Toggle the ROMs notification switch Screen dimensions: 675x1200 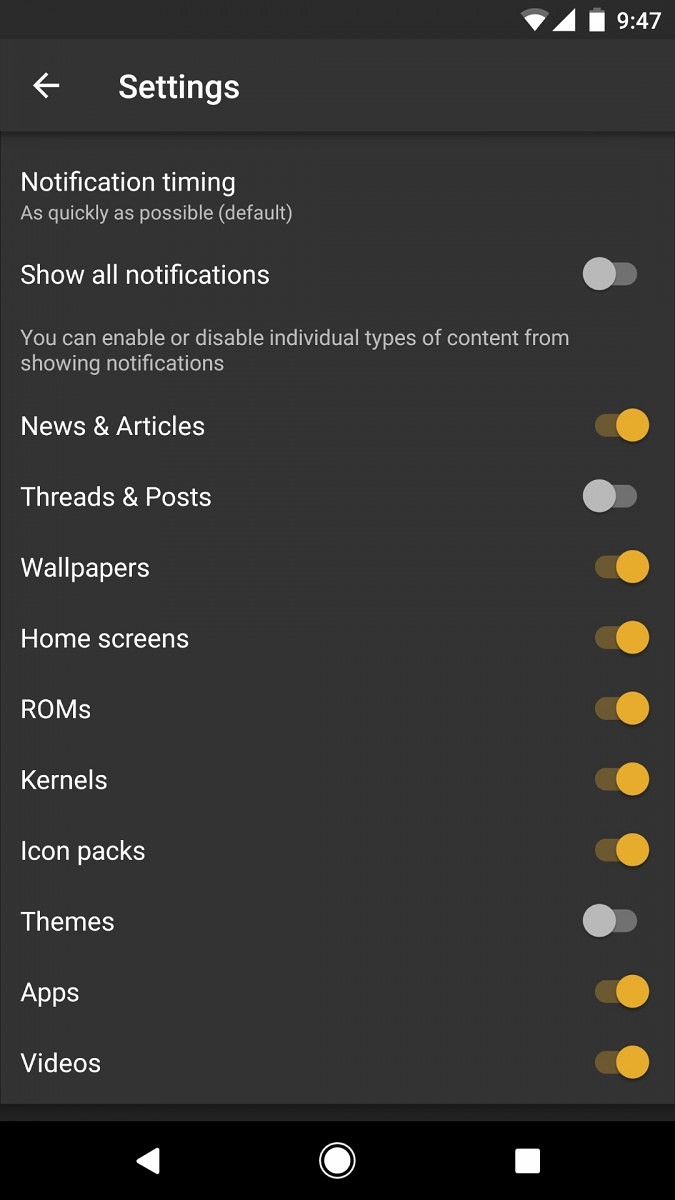pyautogui.click(x=621, y=708)
